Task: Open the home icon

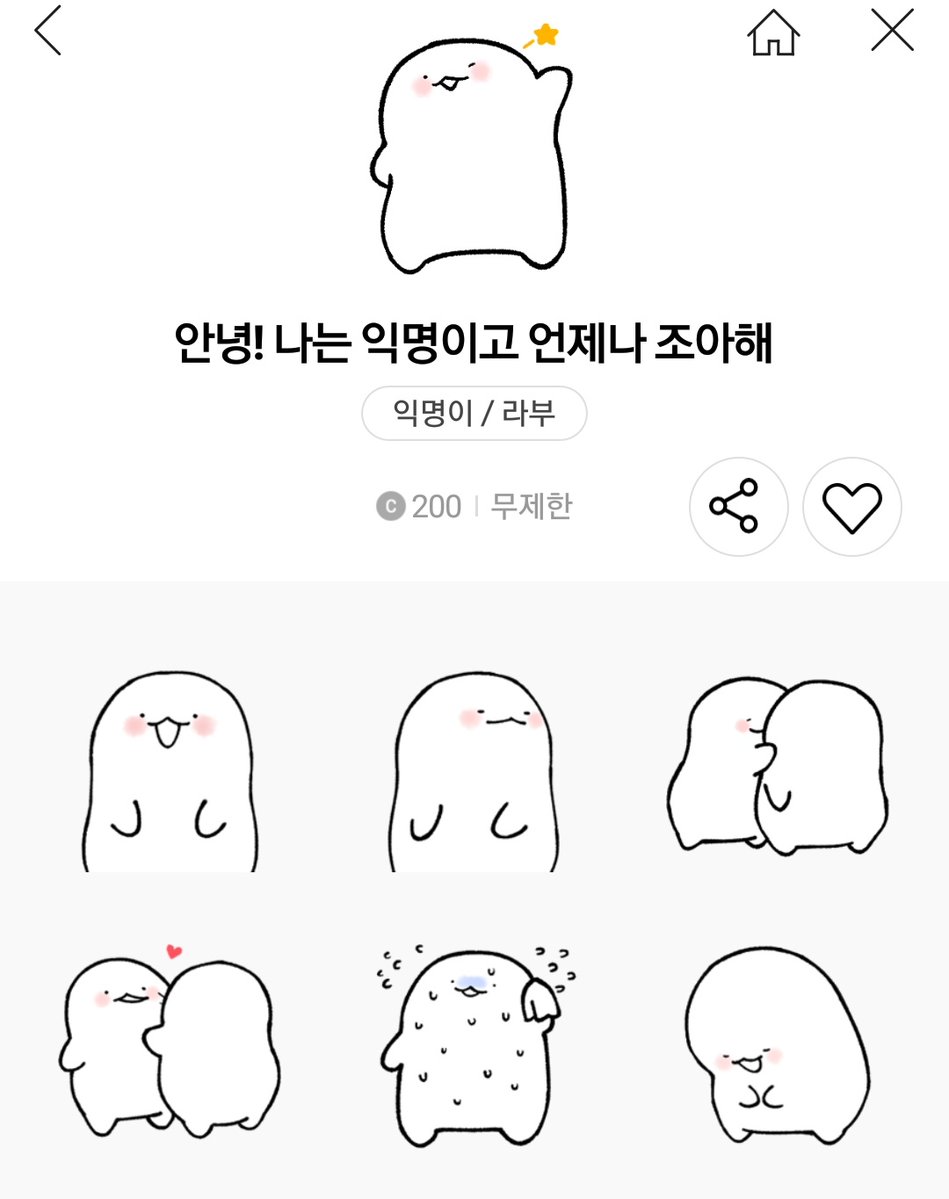Action: [773, 33]
